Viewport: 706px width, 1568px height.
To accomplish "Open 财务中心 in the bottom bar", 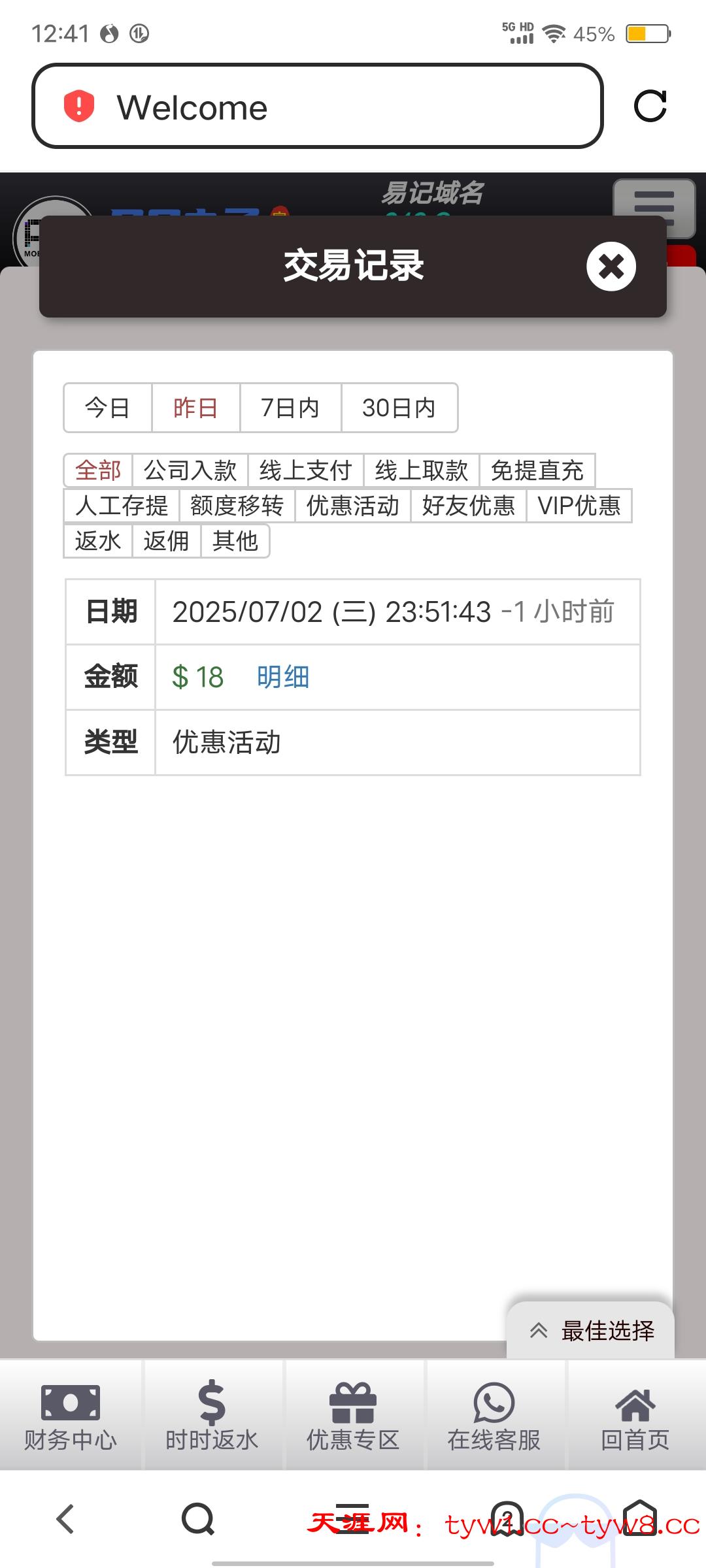I will click(x=71, y=1416).
